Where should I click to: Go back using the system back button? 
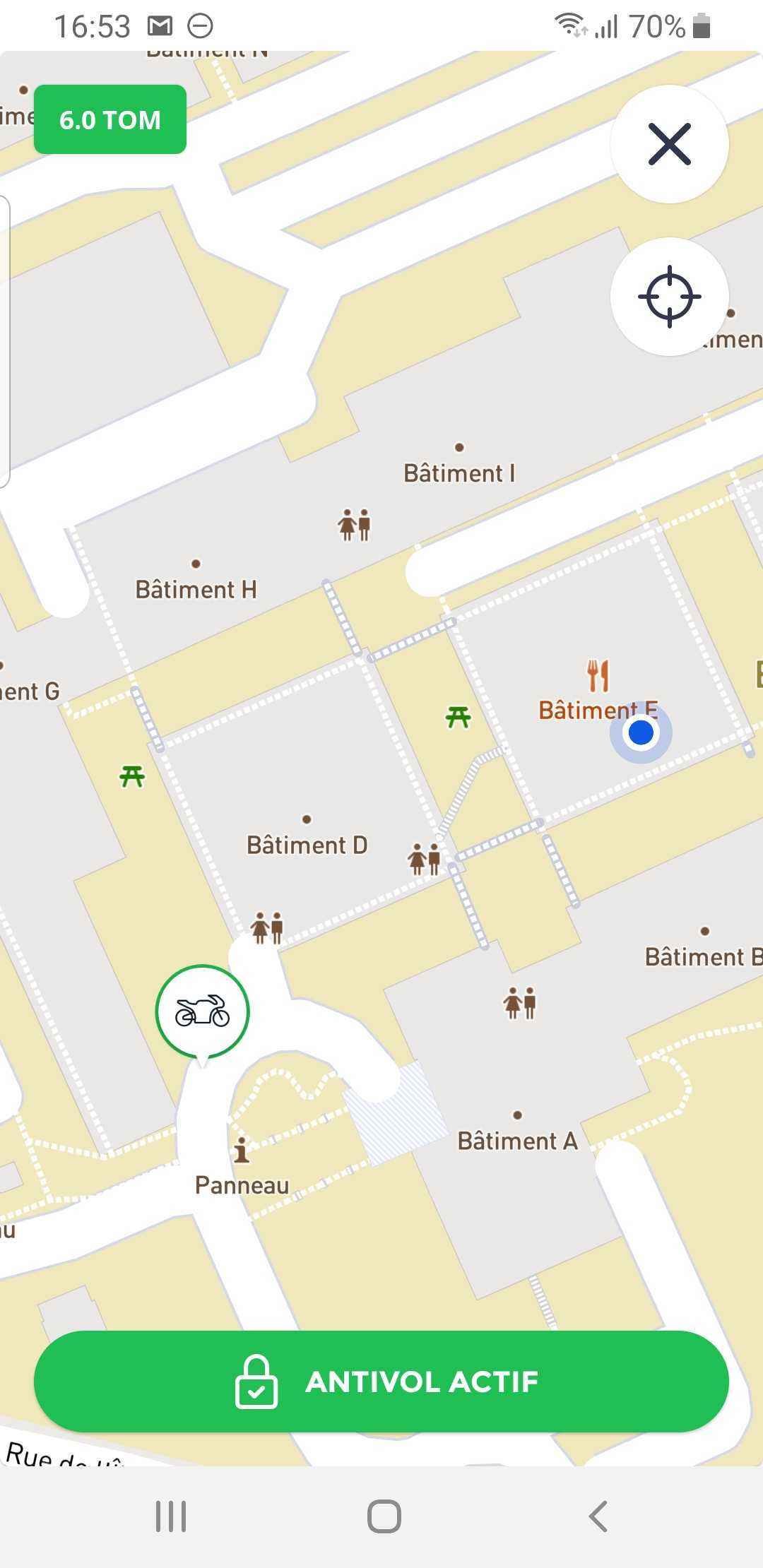pyautogui.click(x=597, y=1516)
